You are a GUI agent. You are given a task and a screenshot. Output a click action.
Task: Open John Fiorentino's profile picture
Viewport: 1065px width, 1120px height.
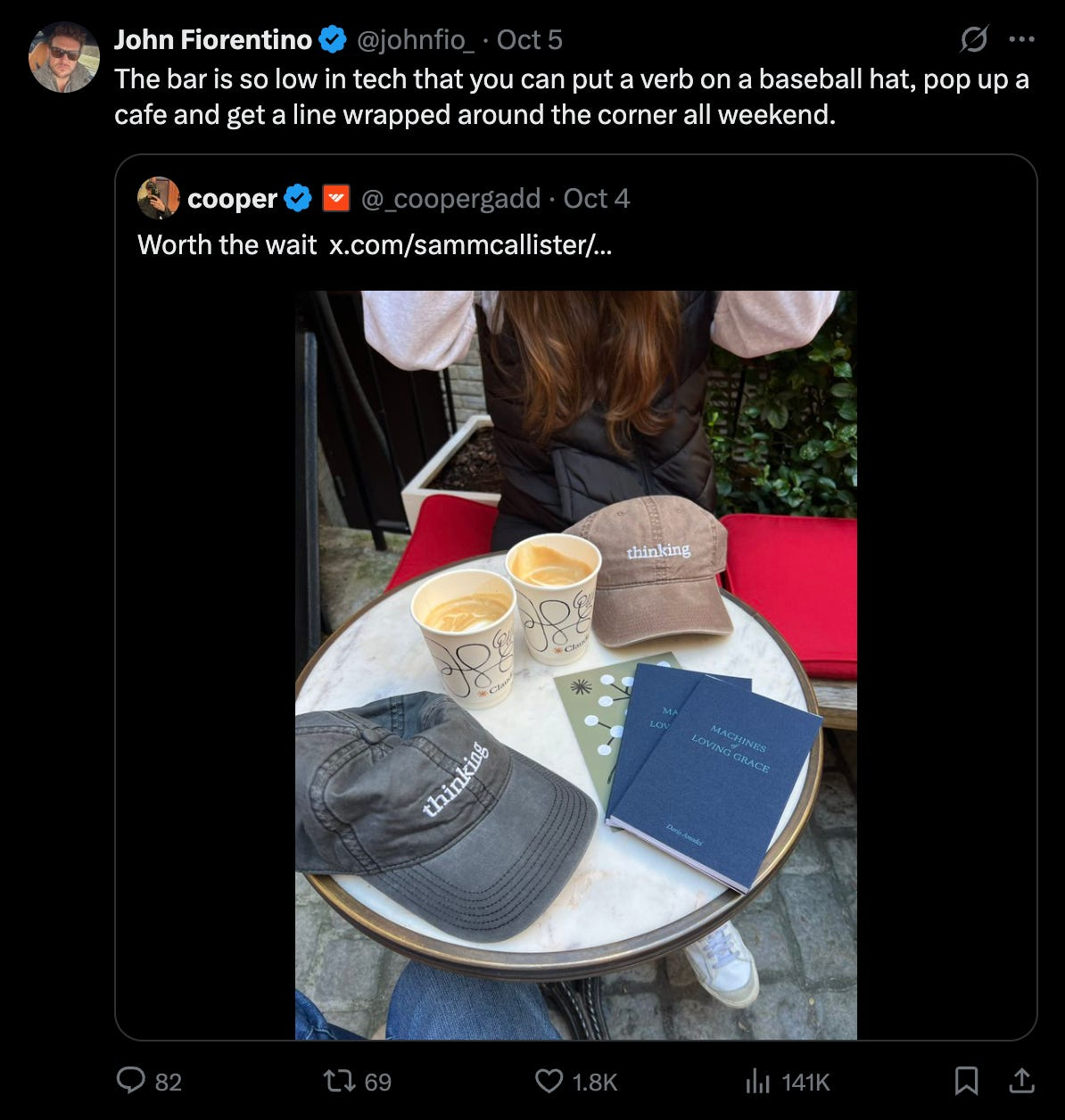pyautogui.click(x=63, y=57)
